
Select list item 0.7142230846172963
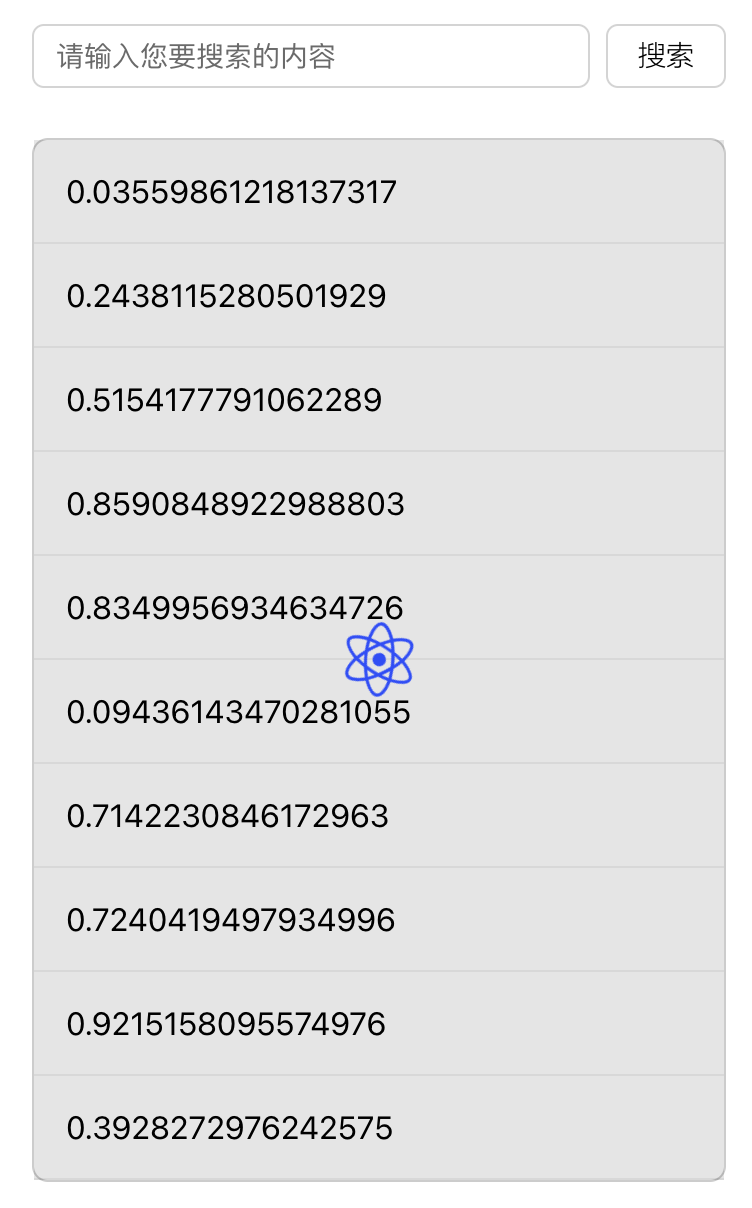pos(379,816)
